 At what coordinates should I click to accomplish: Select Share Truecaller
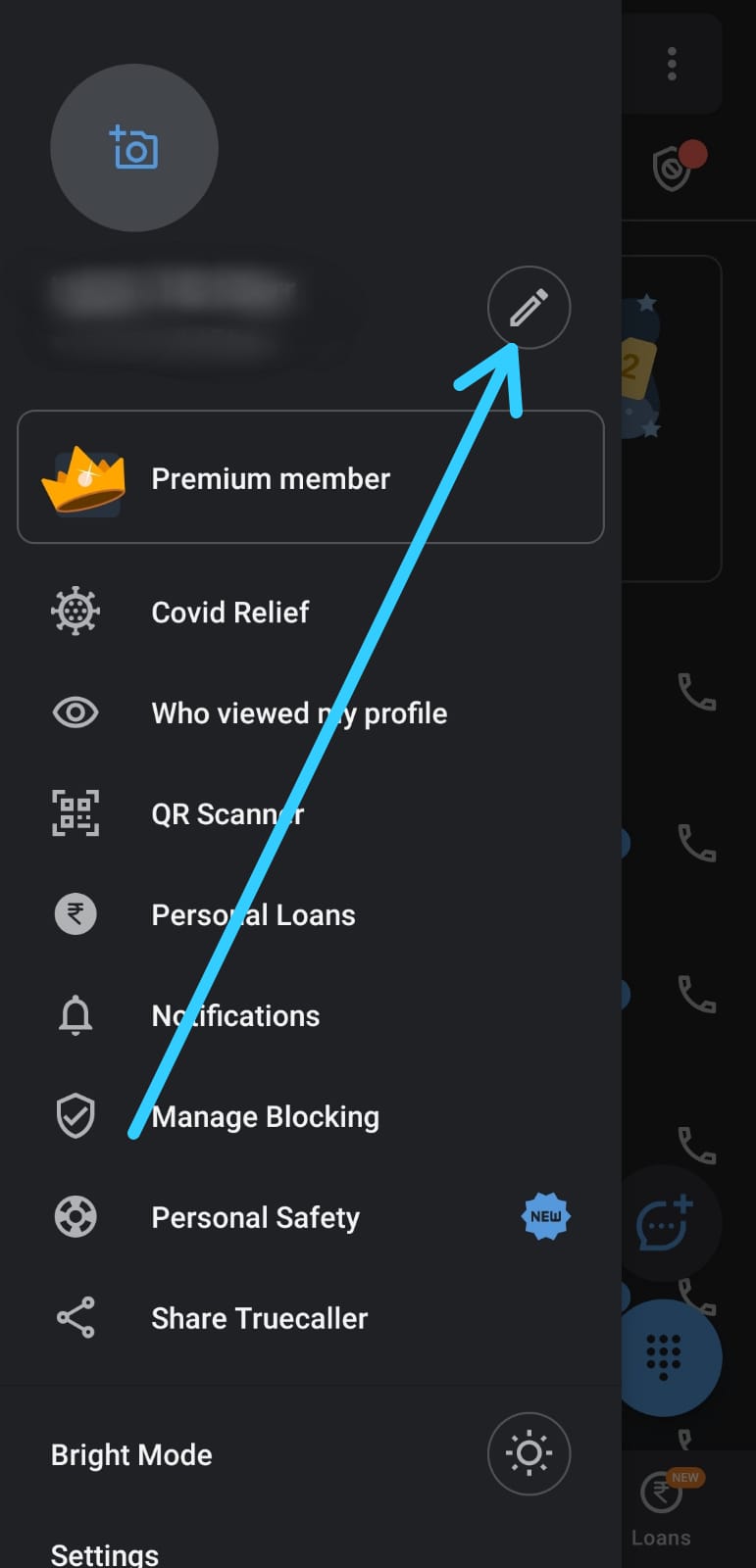click(311, 1318)
